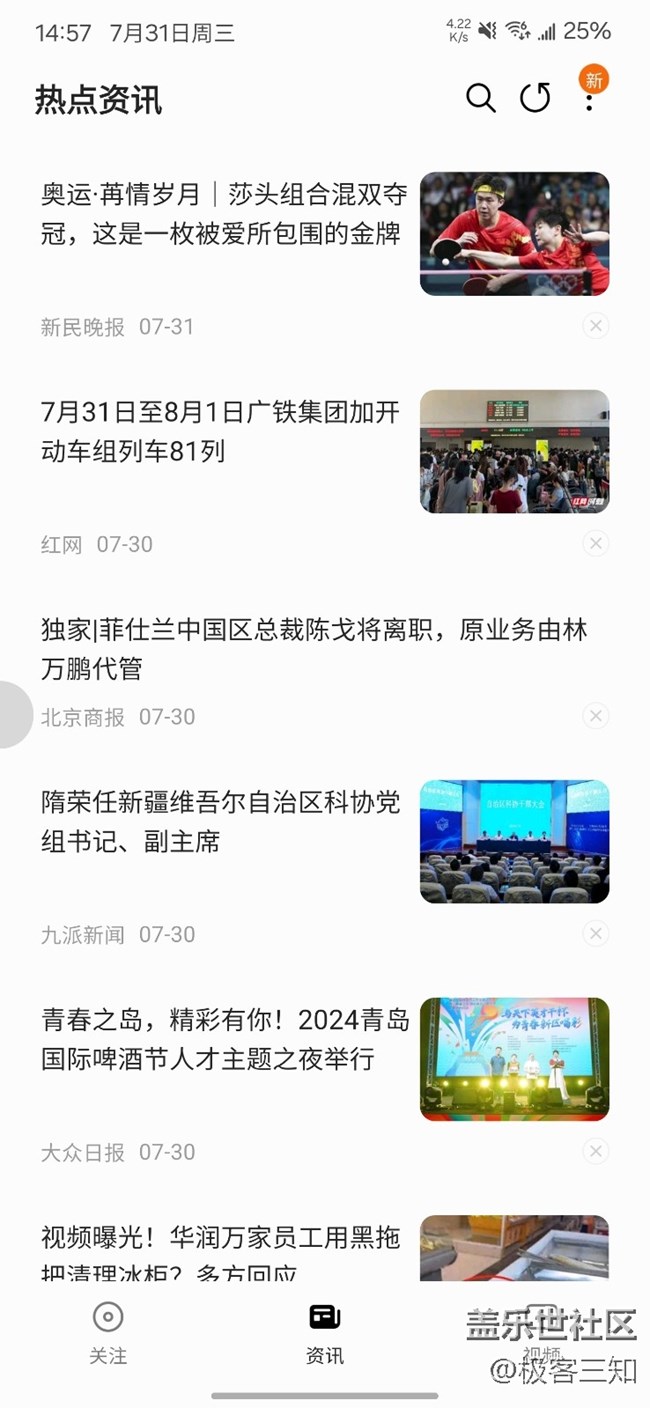Open the overflow menu with the 新 badge
Screen dimensions: 650x1408
[589, 98]
